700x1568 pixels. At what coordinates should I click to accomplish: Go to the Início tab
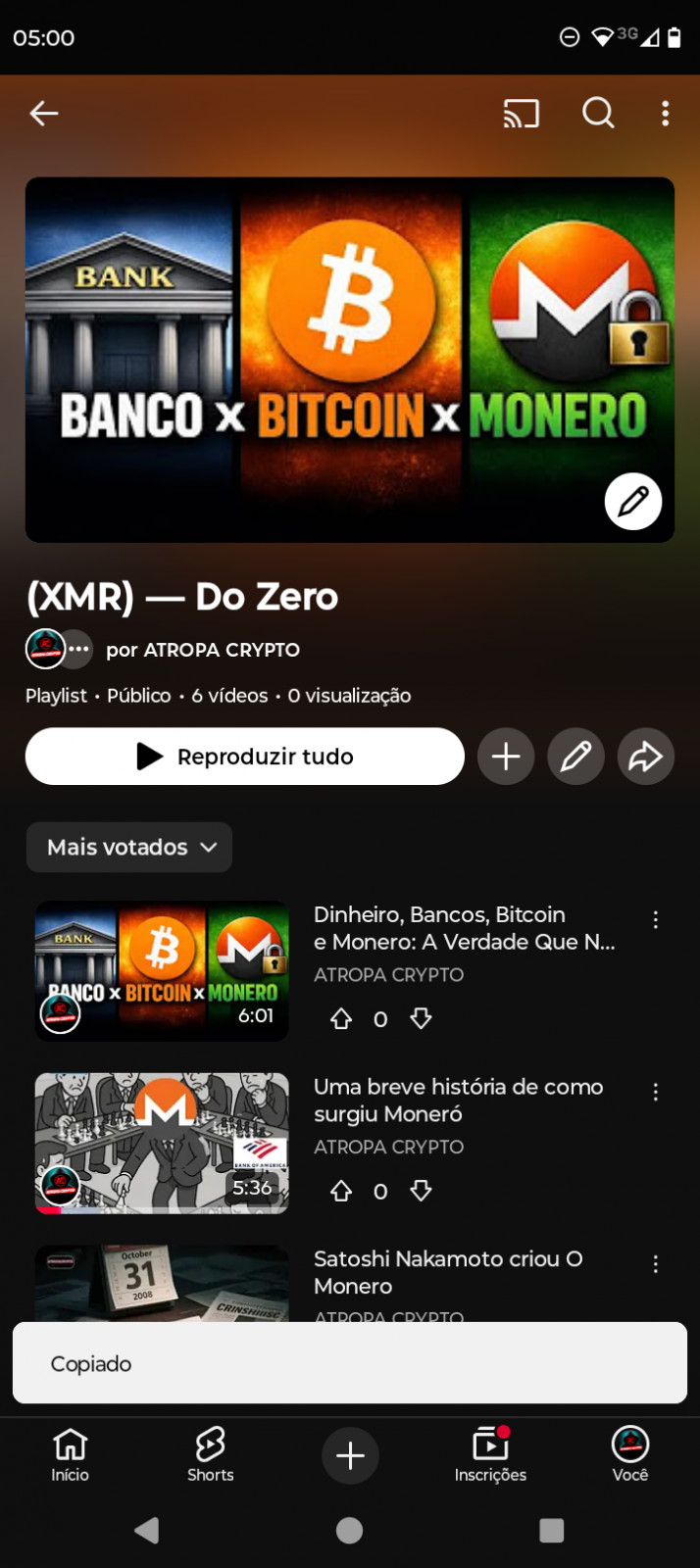point(70,1454)
